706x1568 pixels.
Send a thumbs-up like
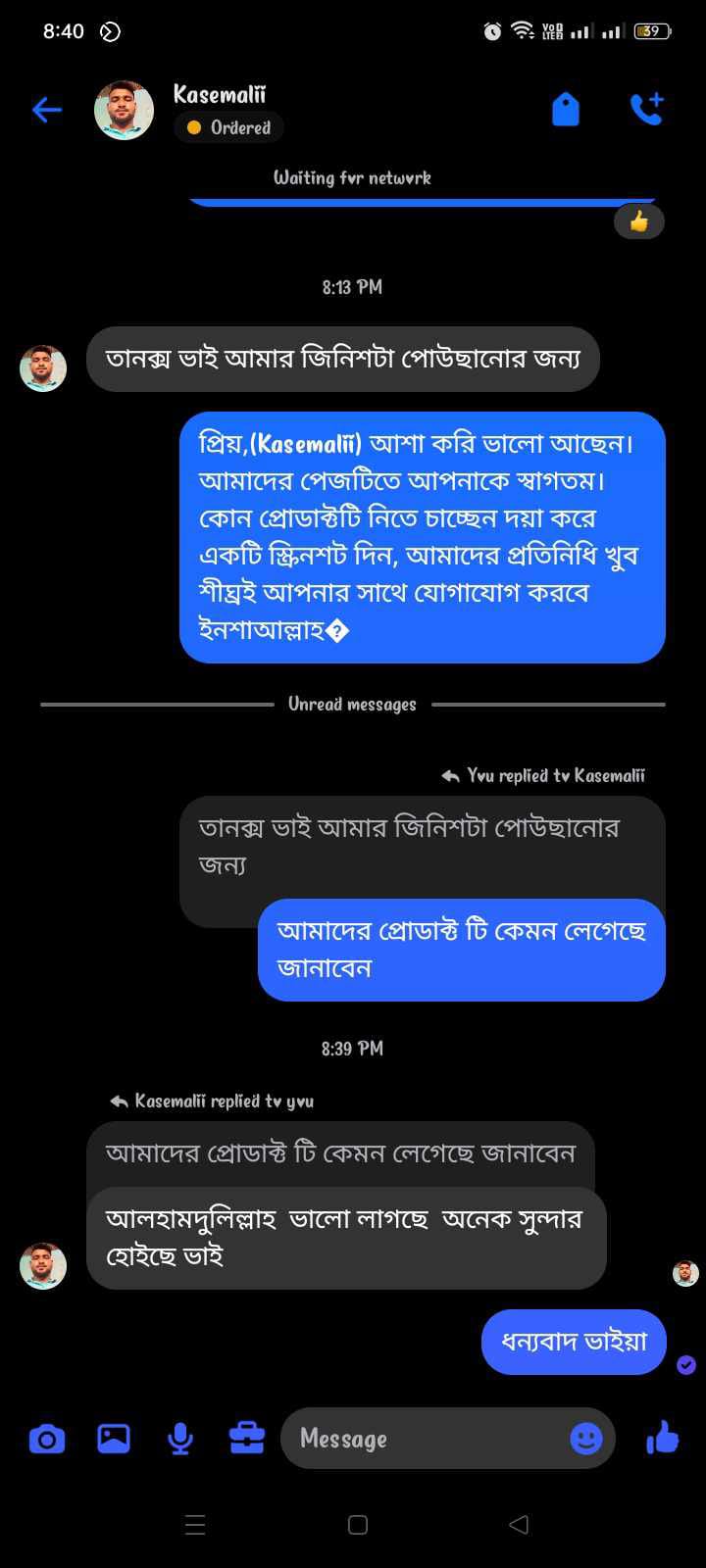point(664,1438)
